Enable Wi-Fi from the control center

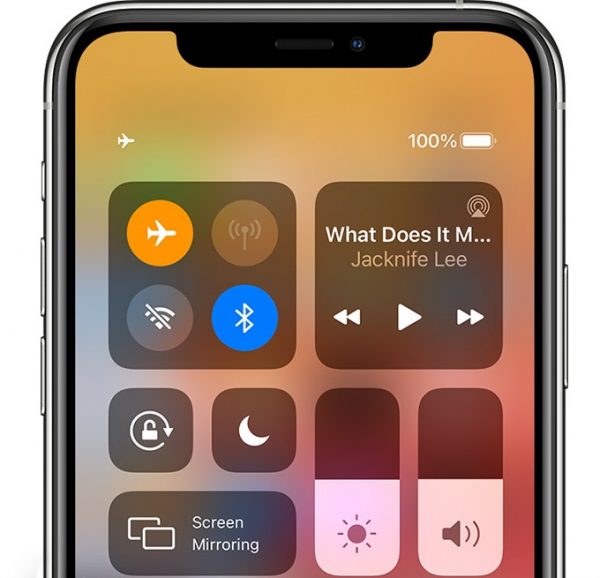point(159,318)
